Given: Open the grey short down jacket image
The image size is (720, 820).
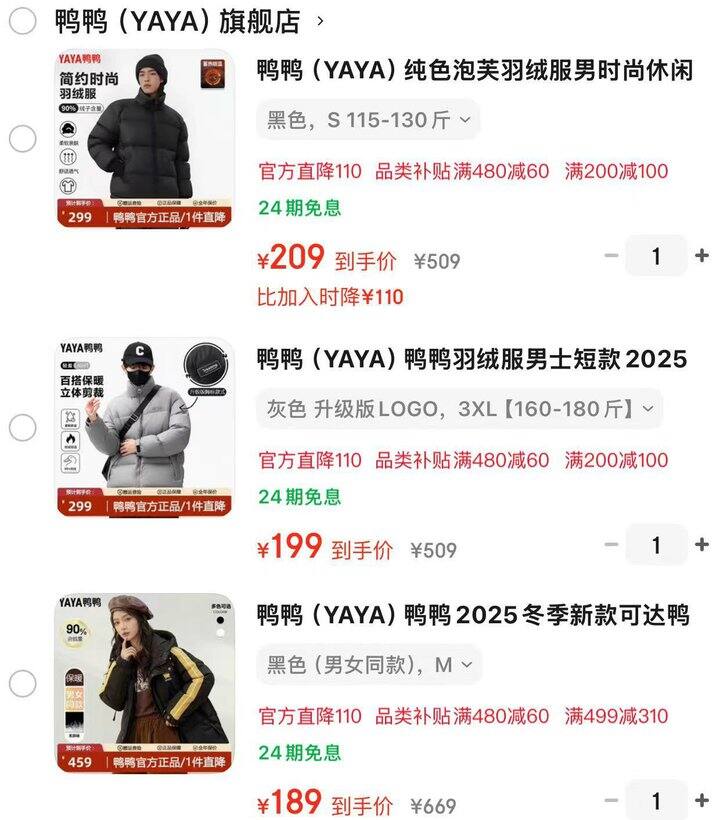Looking at the screenshot, I should pos(144,428).
